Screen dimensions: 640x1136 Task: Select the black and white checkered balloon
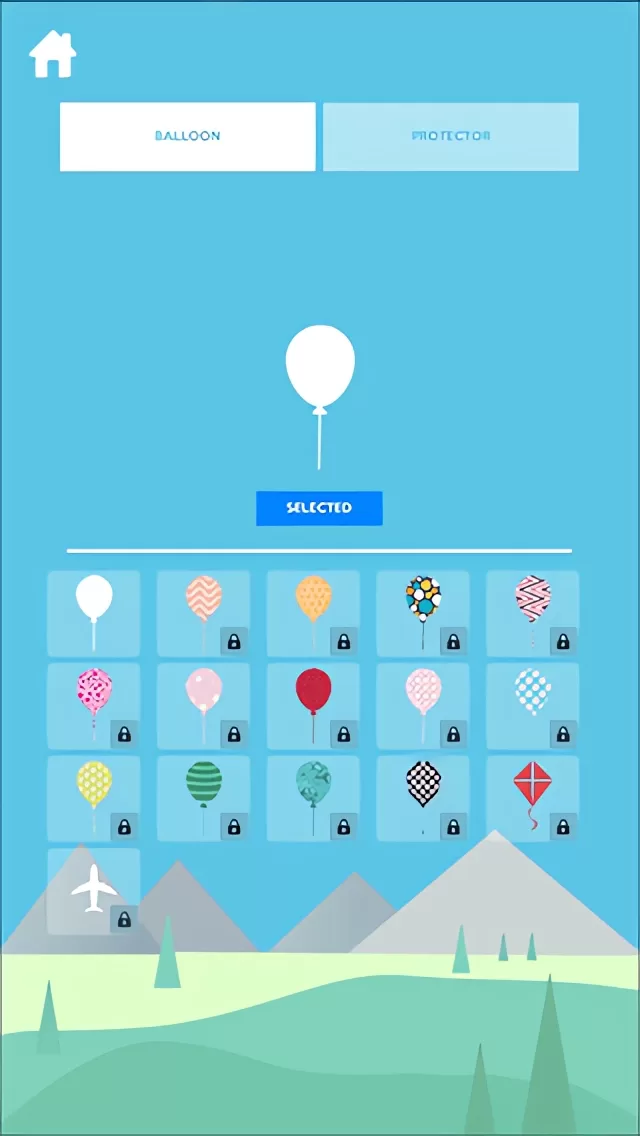pyautogui.click(x=423, y=797)
